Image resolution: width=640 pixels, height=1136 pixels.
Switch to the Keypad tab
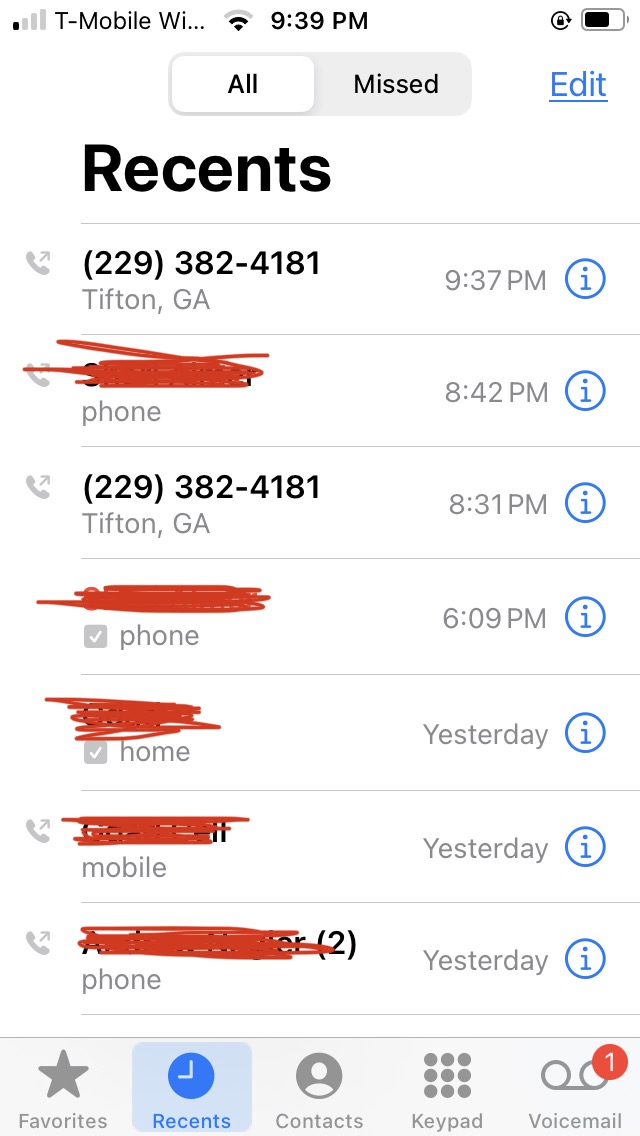tap(447, 1088)
